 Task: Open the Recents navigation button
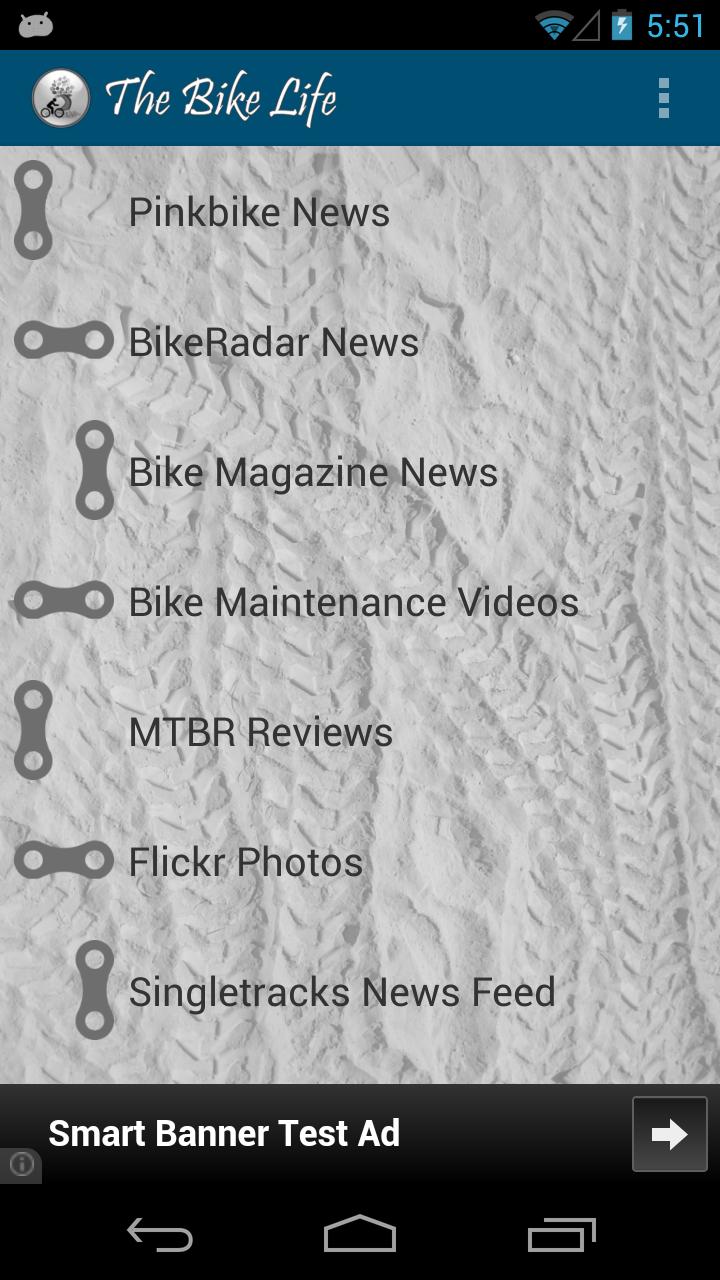[561, 1235]
